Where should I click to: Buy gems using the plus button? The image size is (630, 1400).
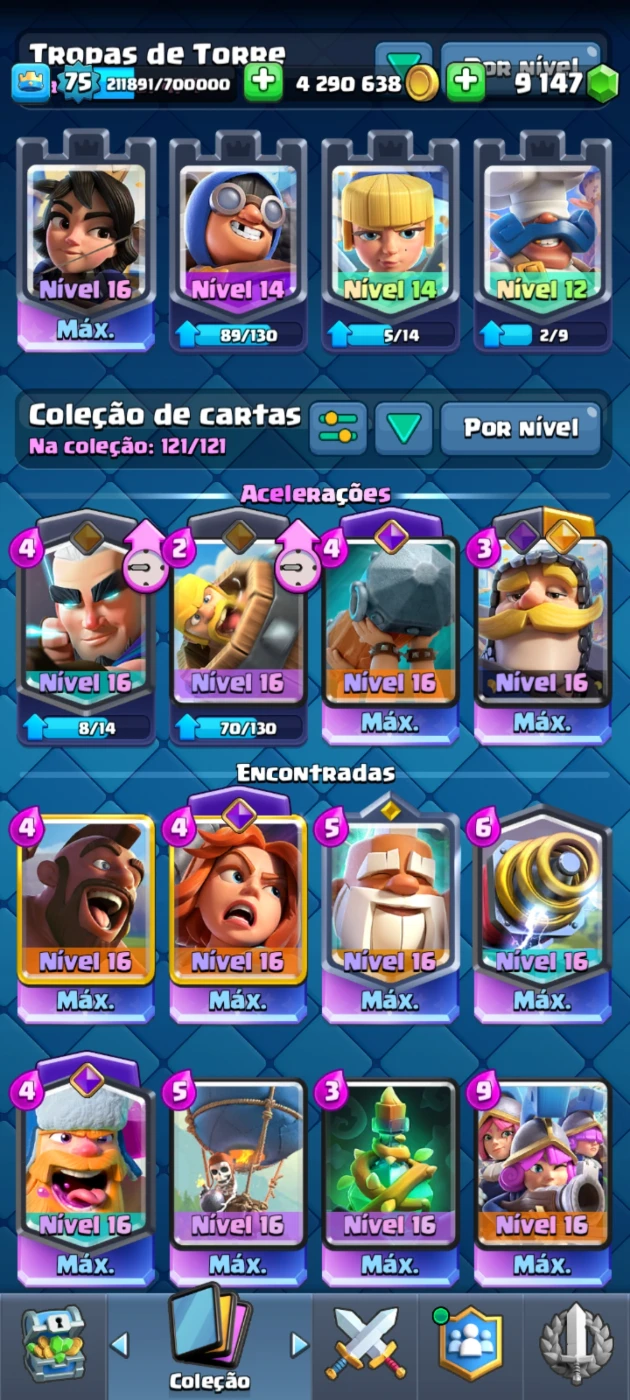[466, 82]
